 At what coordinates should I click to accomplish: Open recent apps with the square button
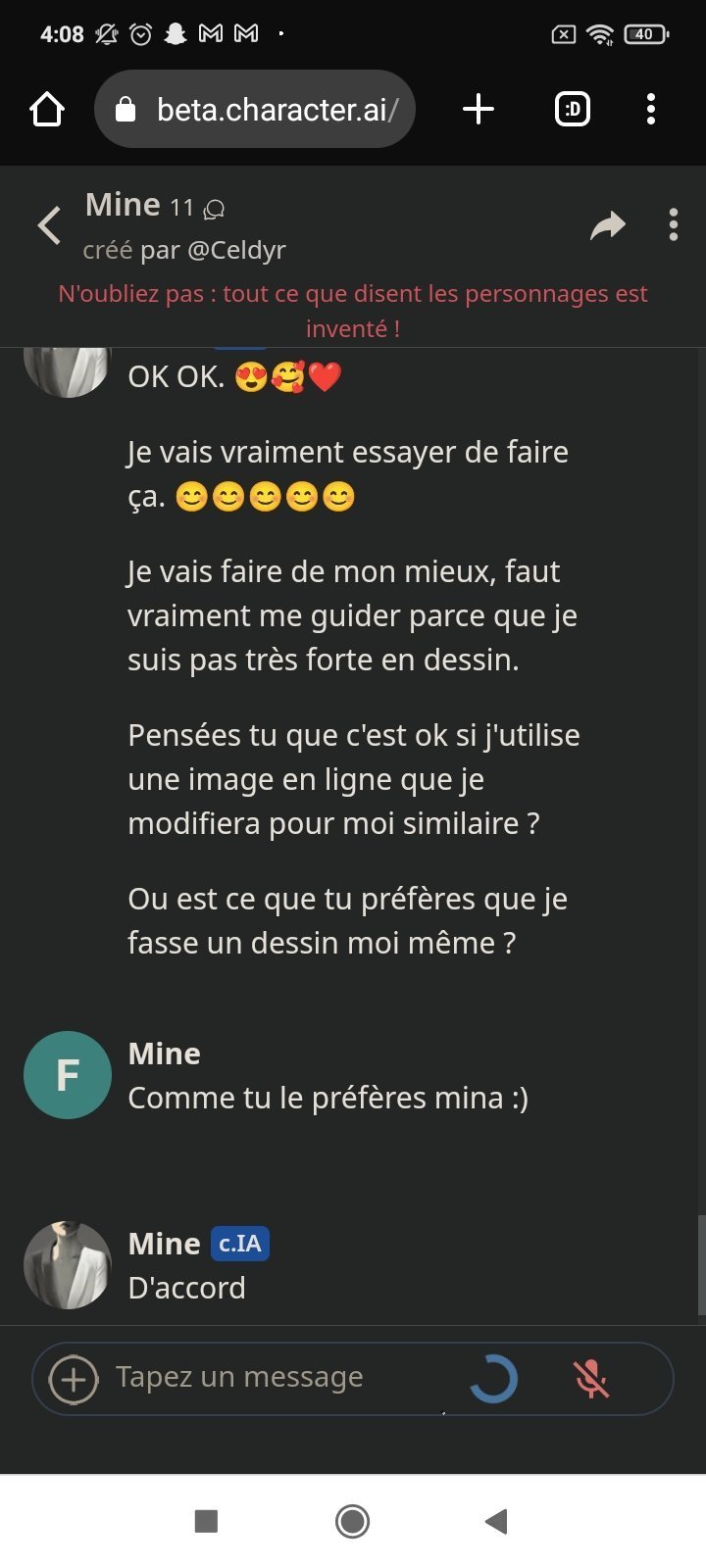pos(206,1521)
